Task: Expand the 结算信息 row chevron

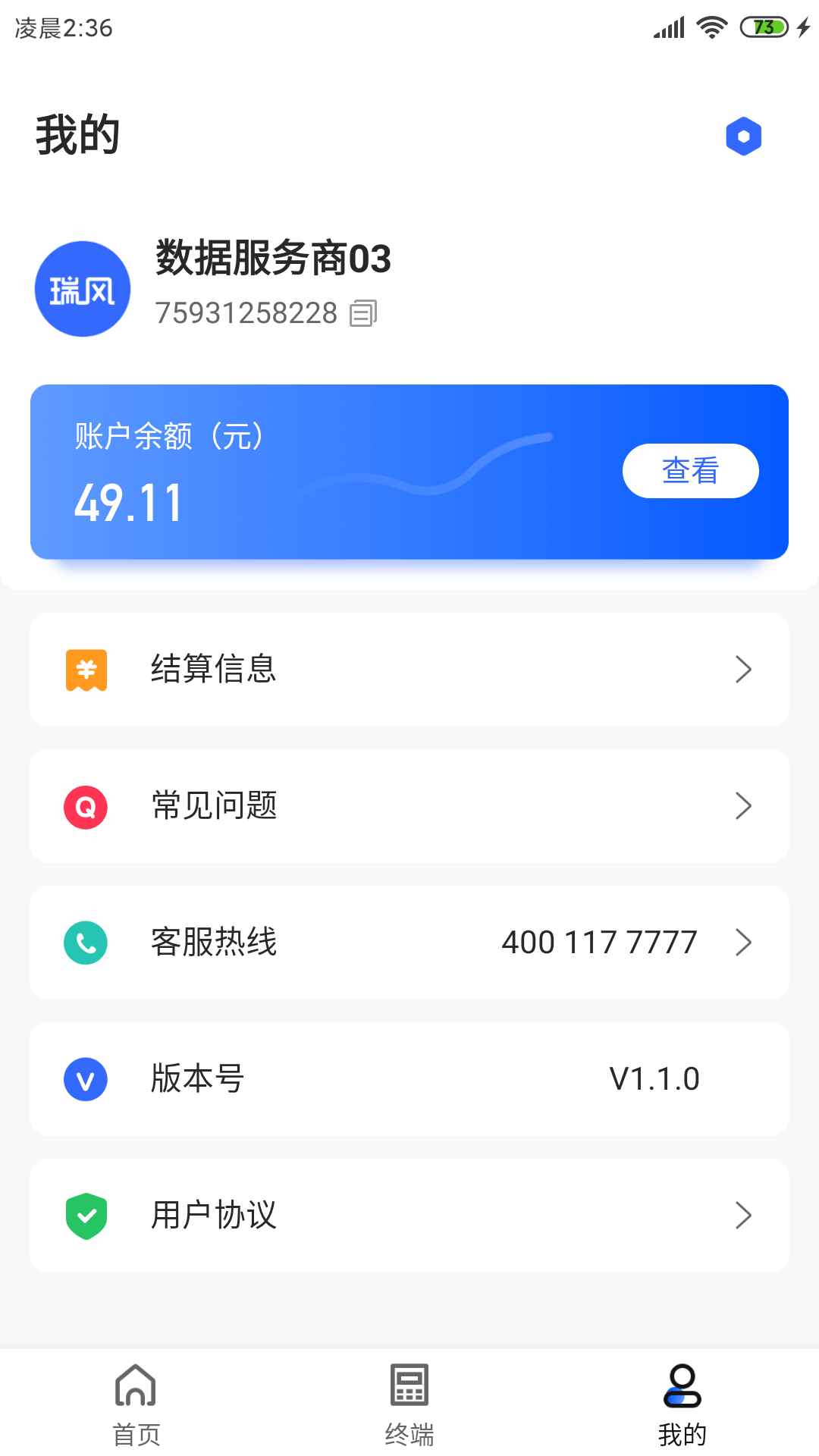Action: coord(744,670)
